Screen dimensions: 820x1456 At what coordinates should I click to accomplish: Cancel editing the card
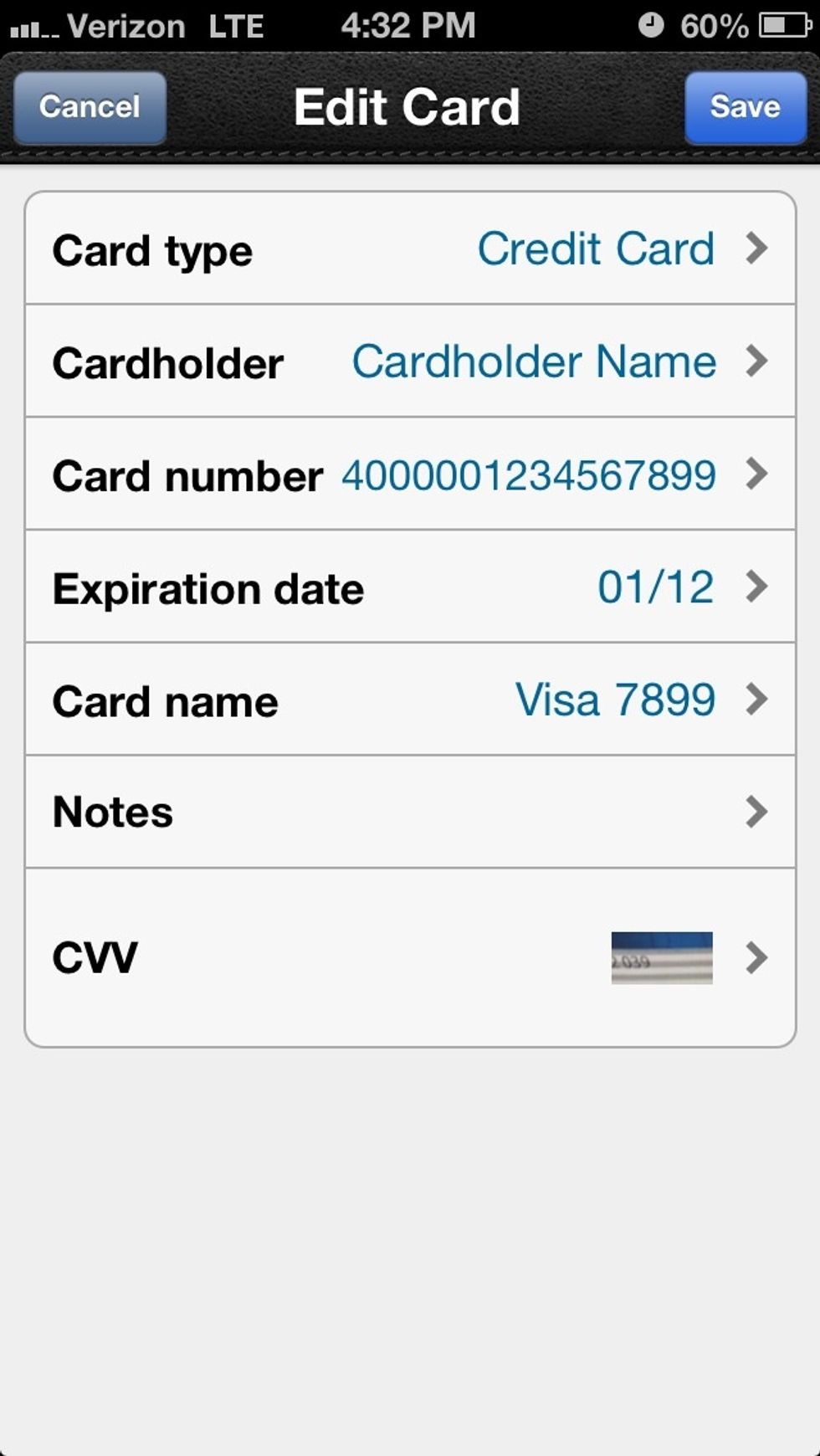point(88,106)
